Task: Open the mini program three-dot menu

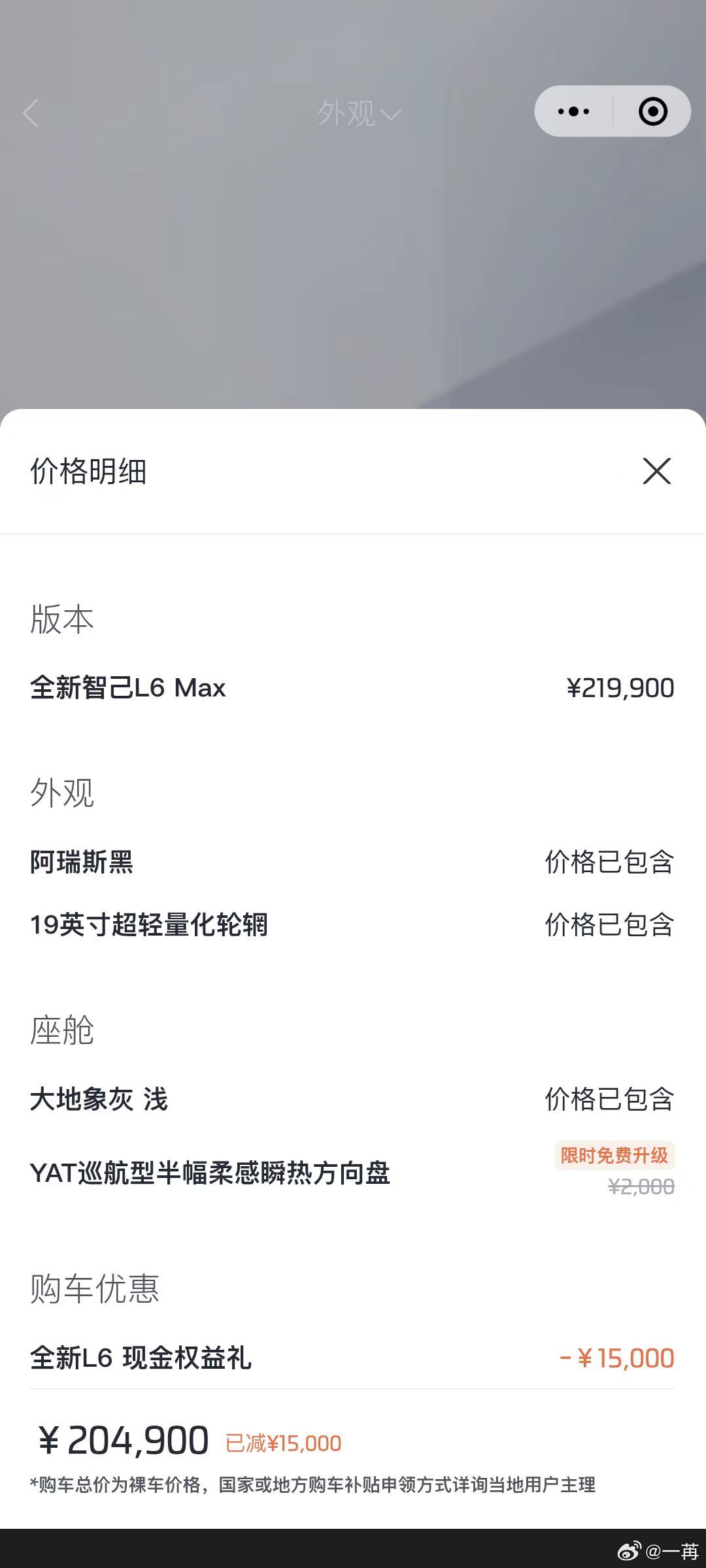Action: click(573, 111)
